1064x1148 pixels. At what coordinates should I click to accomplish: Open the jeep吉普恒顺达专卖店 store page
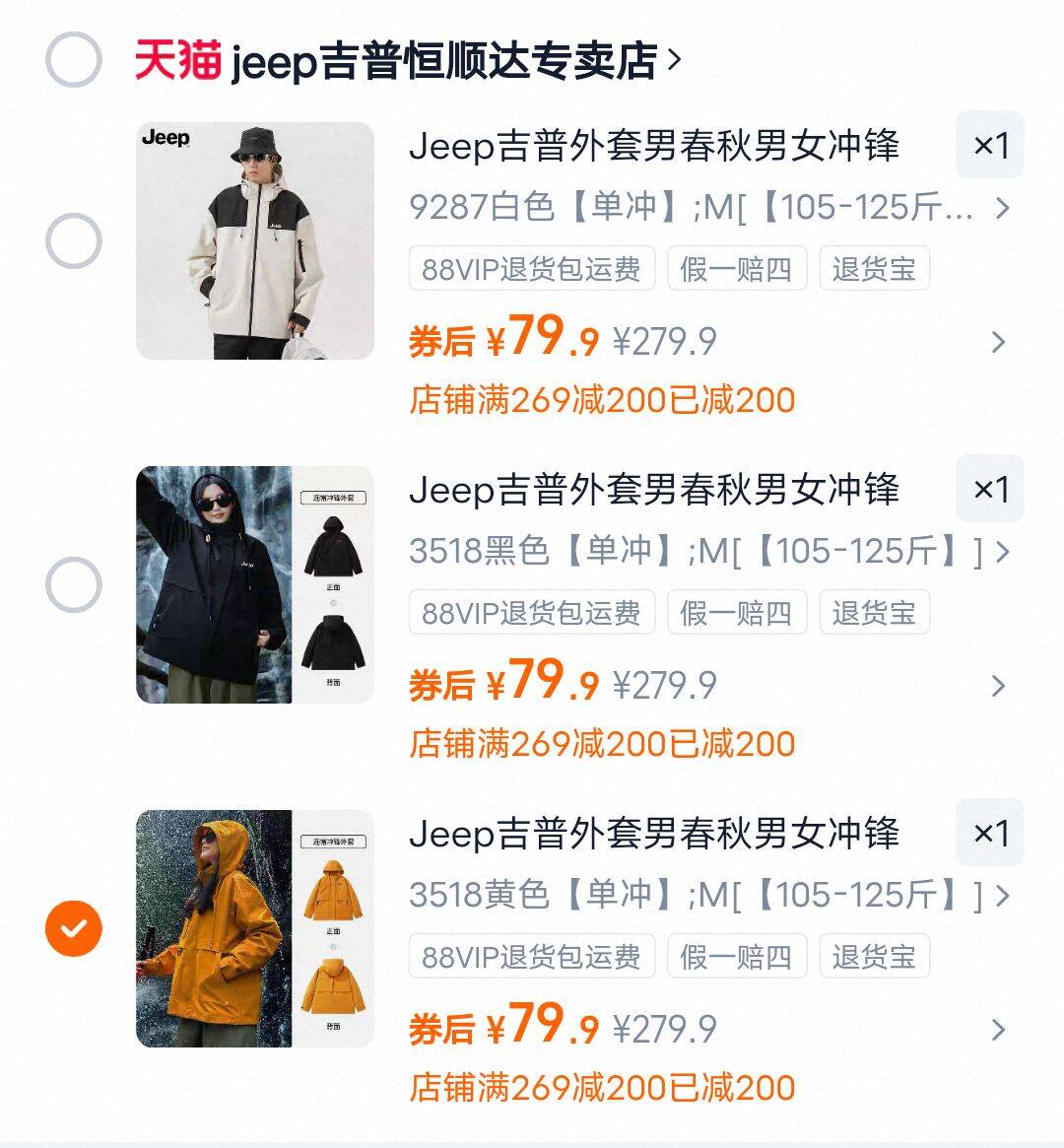(x=443, y=61)
